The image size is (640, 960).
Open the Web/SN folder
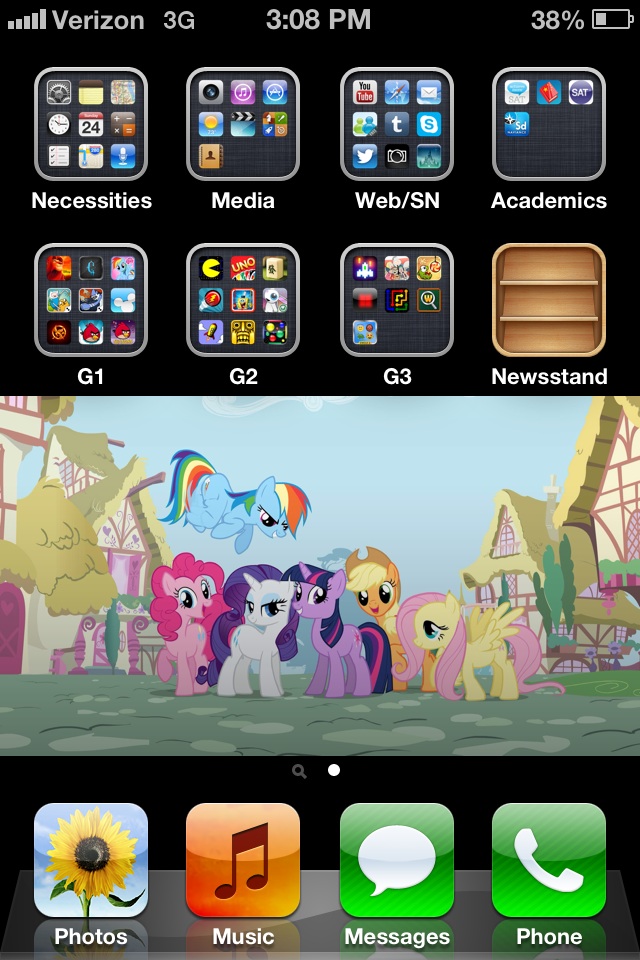(x=397, y=124)
